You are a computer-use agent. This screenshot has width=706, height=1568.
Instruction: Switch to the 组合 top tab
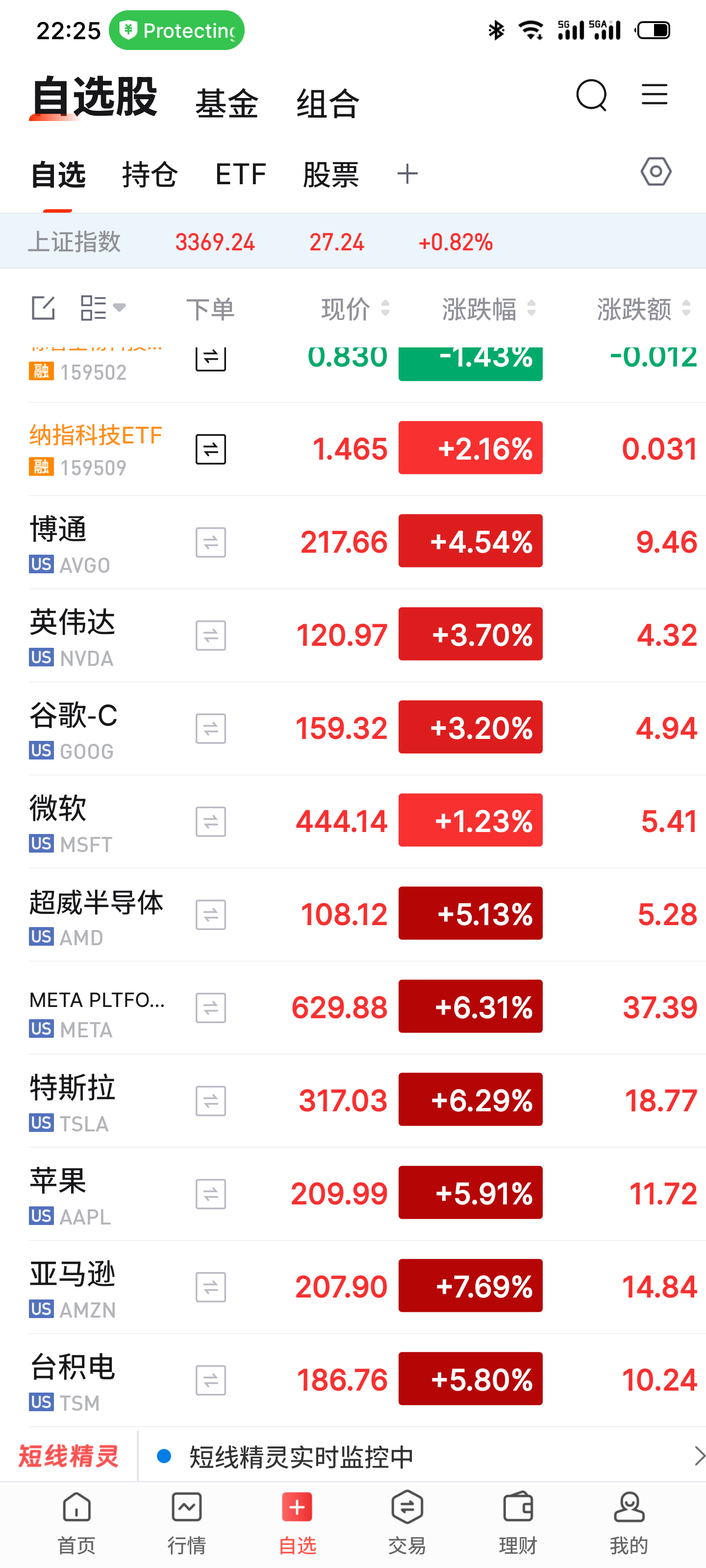point(328,102)
